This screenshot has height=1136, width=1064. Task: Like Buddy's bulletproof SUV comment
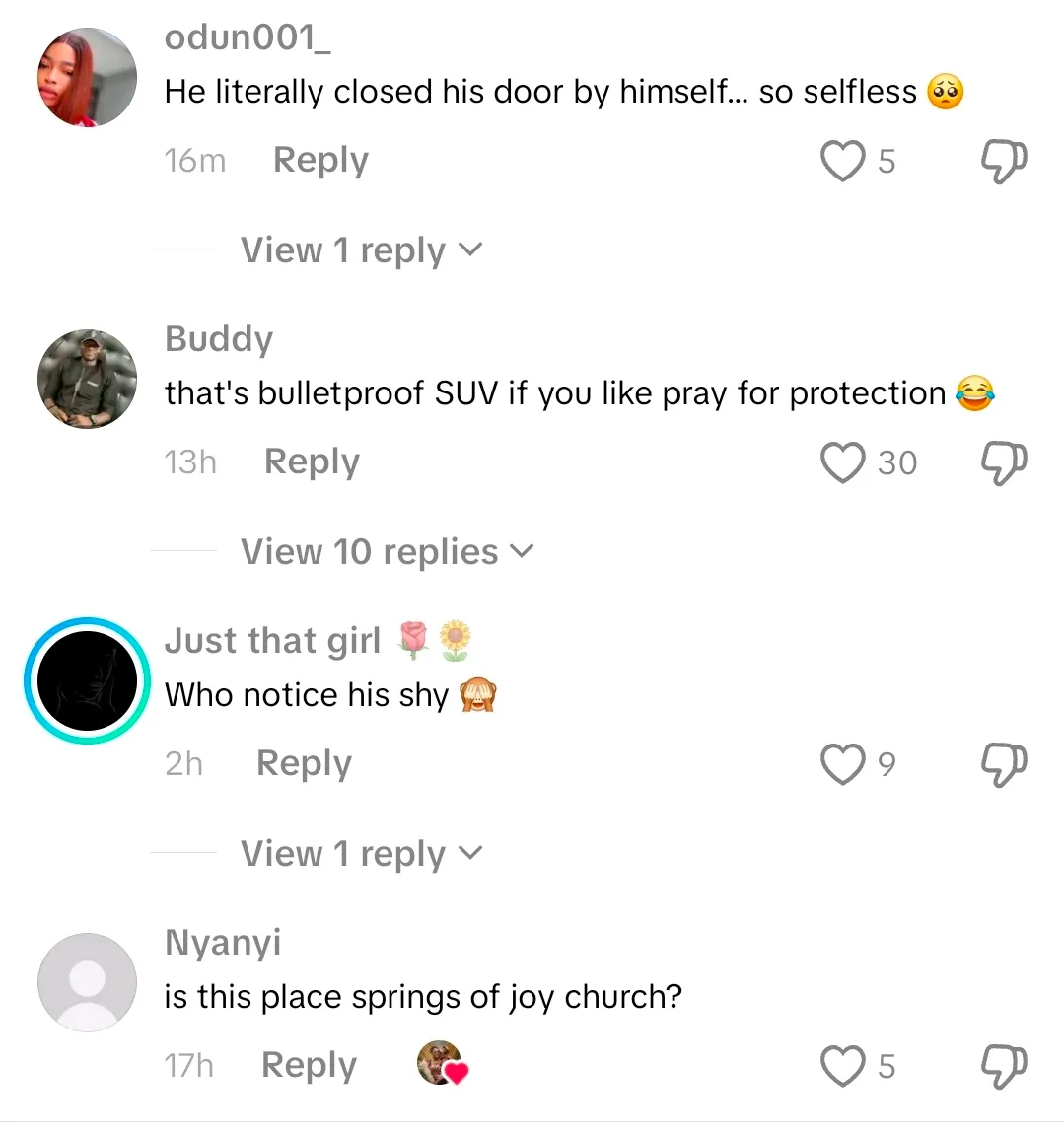843,462
